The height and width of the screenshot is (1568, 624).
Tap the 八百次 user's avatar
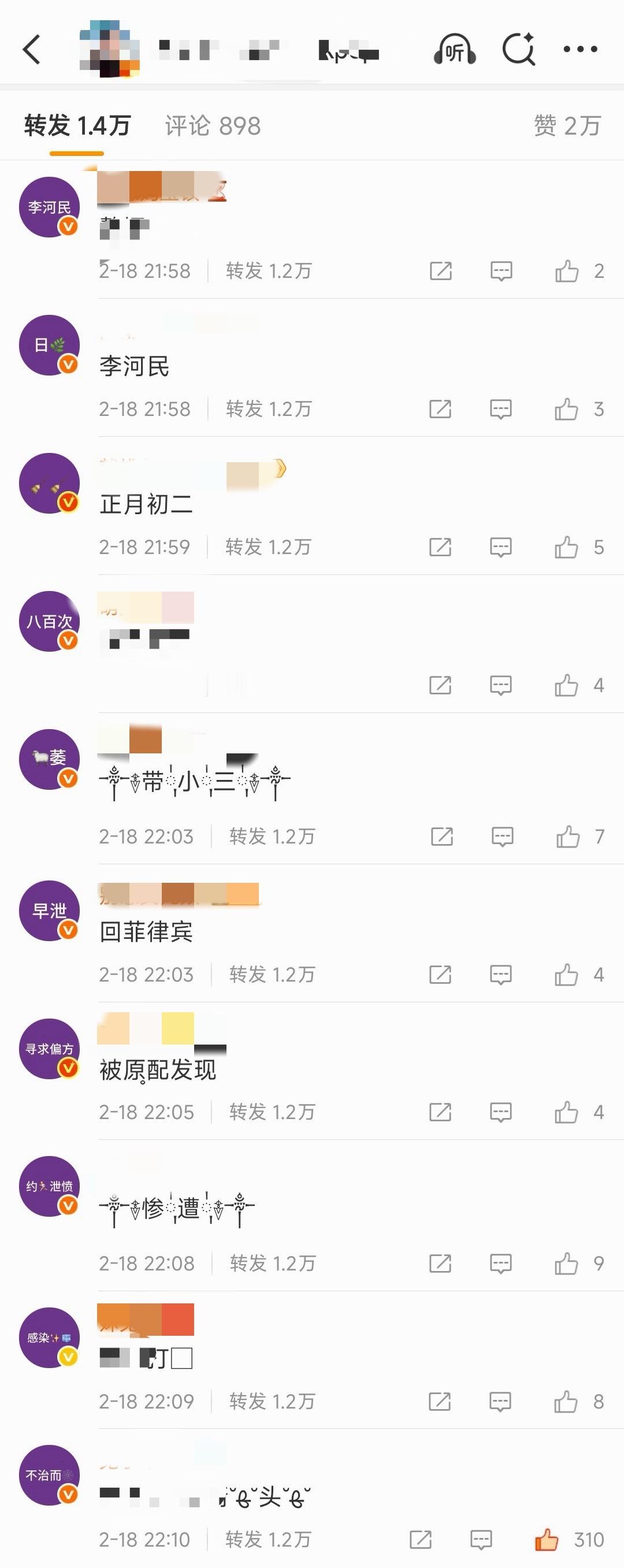click(49, 622)
